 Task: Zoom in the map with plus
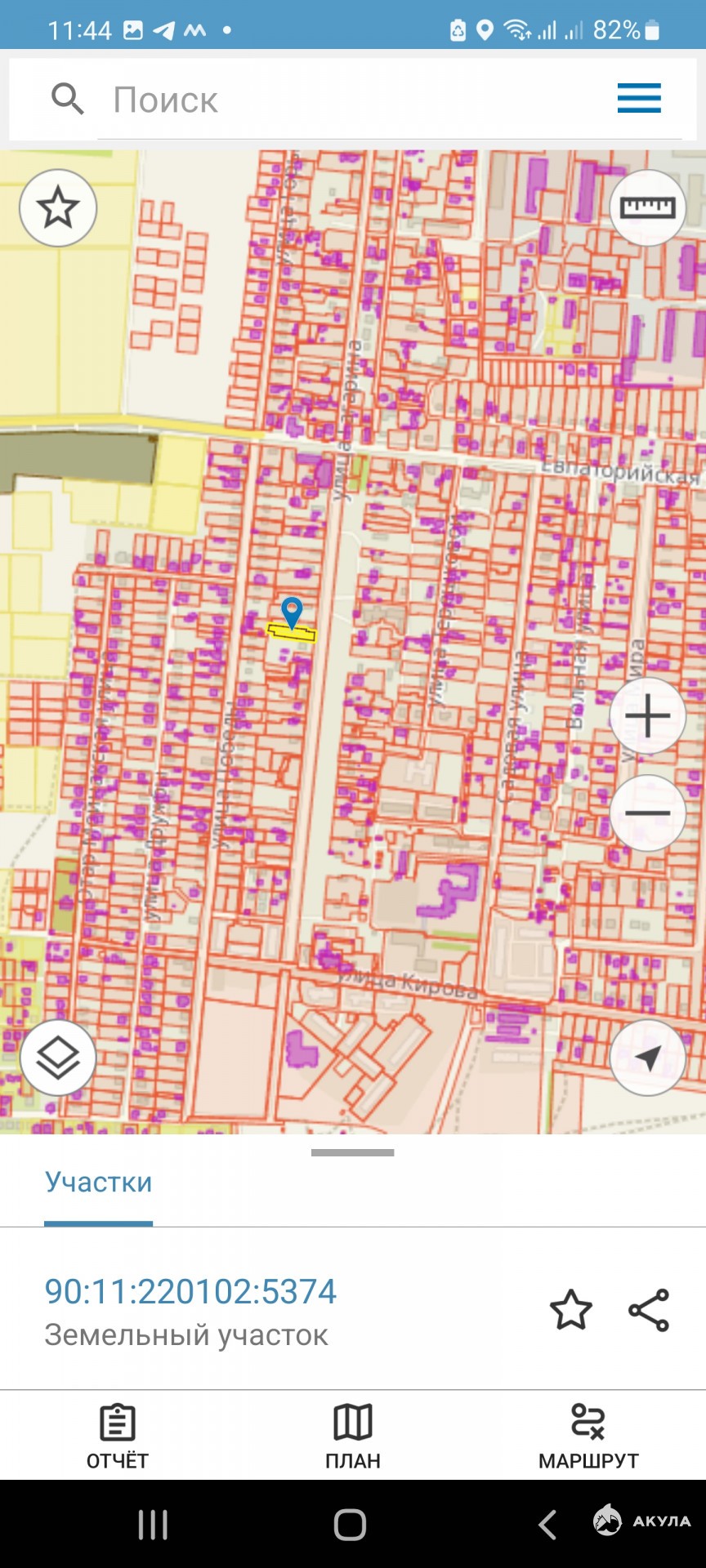tap(647, 716)
